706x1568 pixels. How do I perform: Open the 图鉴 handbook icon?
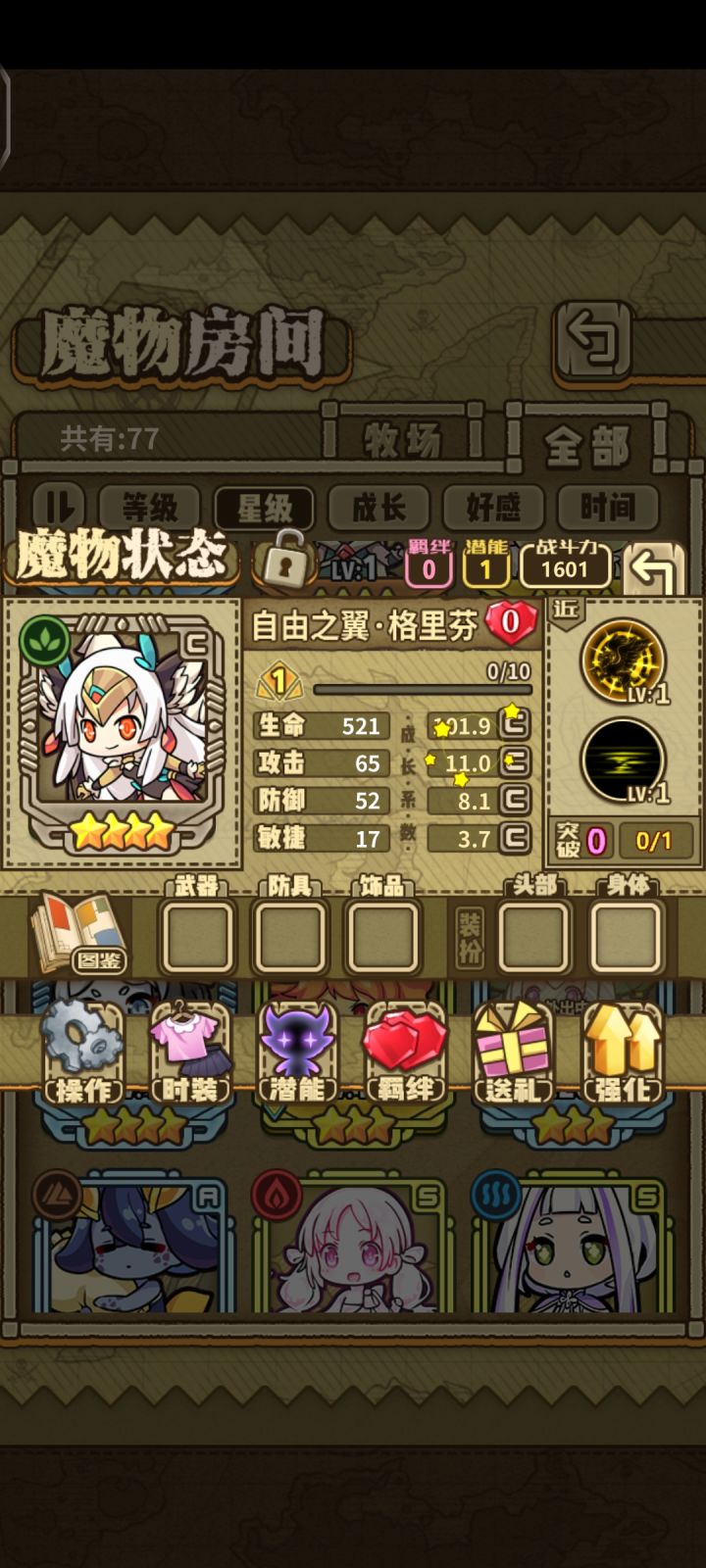point(78,931)
